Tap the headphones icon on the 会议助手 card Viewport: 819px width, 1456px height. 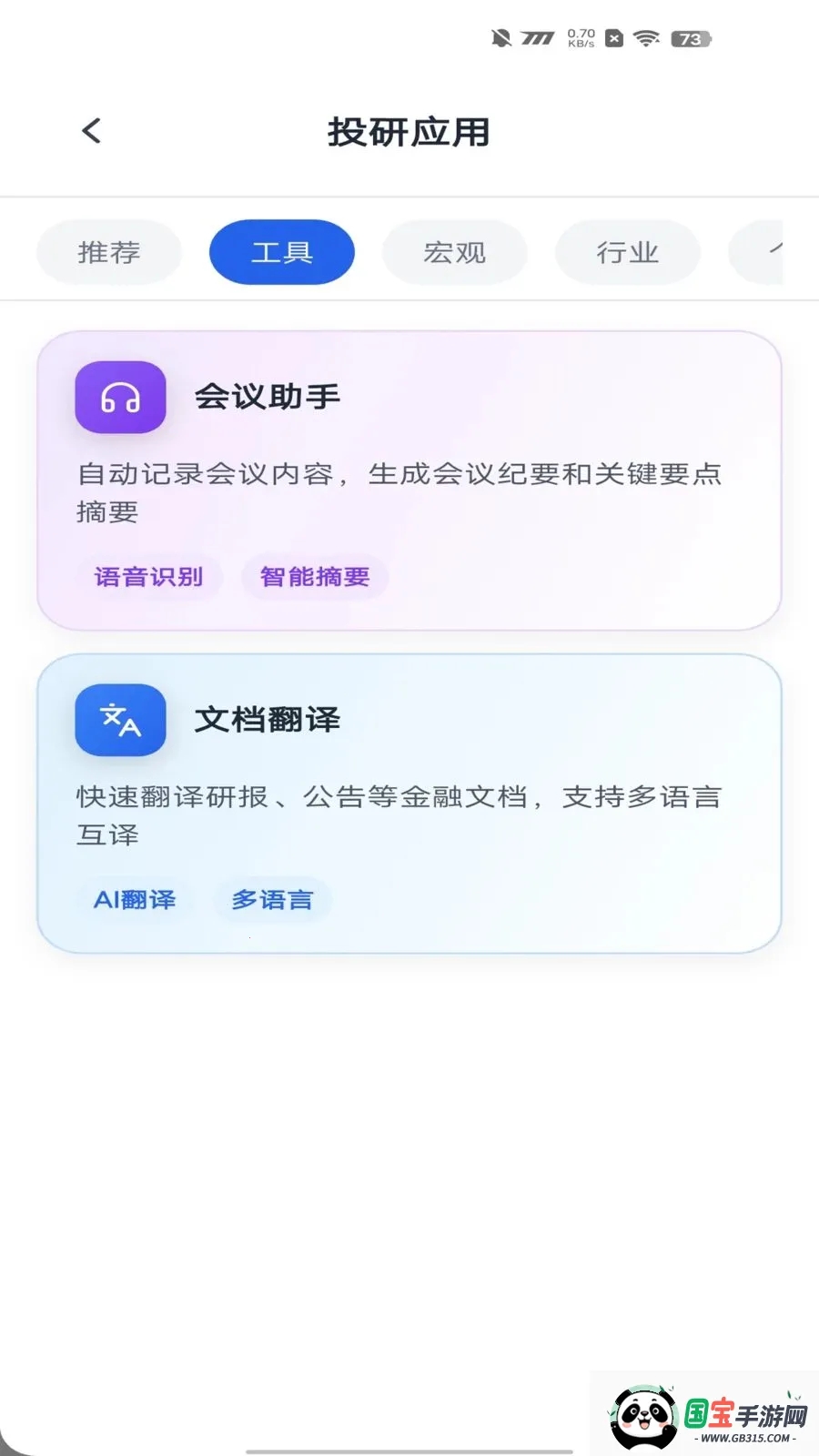click(x=120, y=398)
